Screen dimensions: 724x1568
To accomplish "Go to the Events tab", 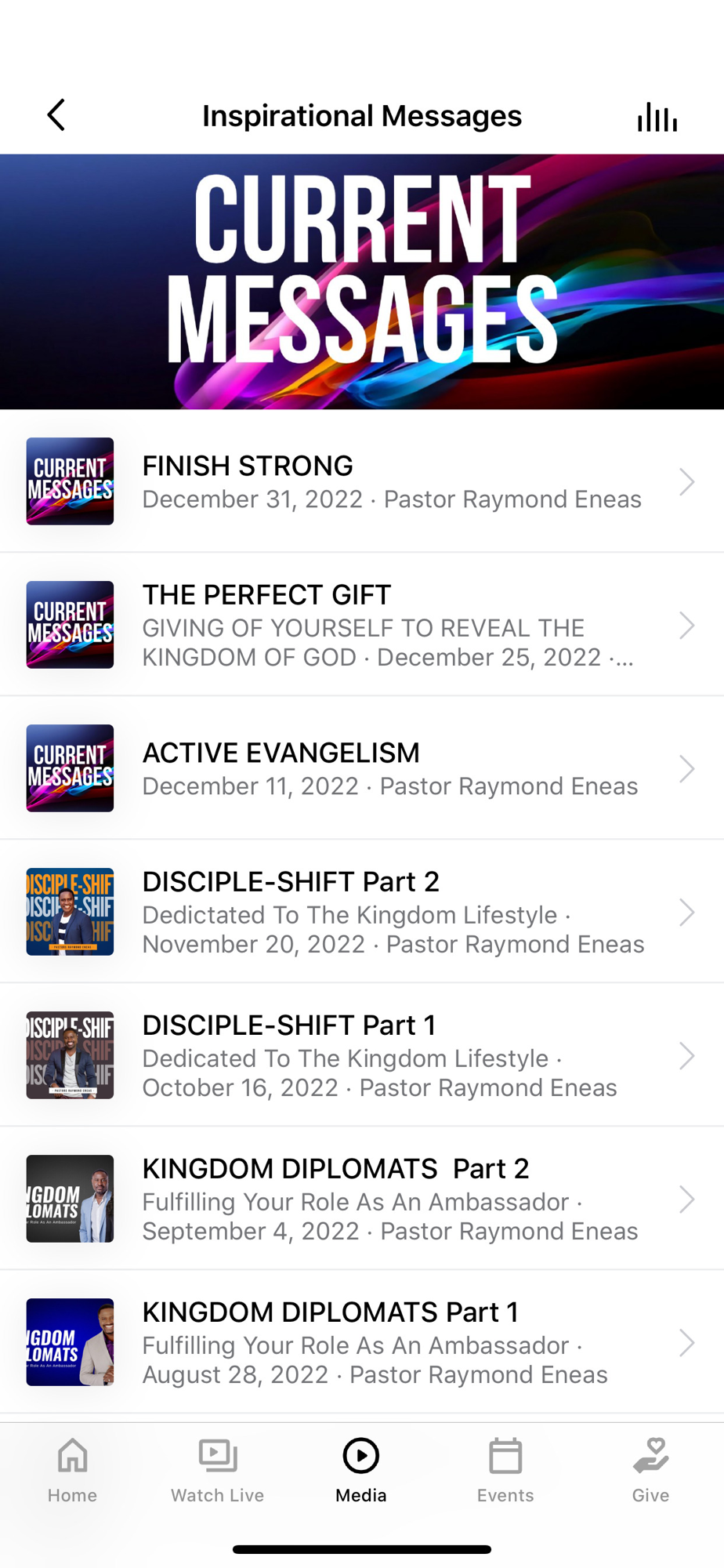I will pyautogui.click(x=505, y=1471).
